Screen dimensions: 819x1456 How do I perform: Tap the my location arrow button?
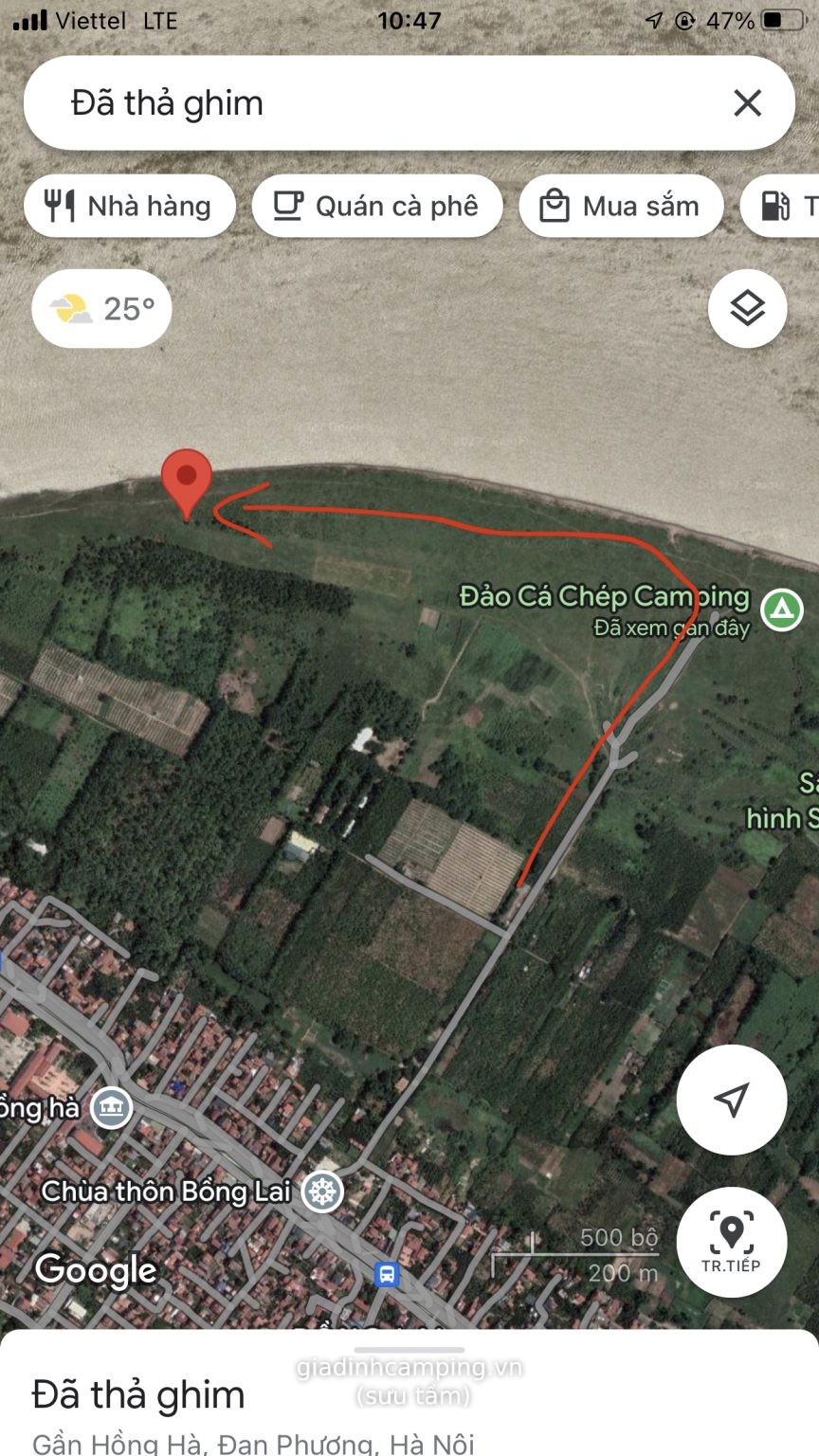[x=731, y=1098]
